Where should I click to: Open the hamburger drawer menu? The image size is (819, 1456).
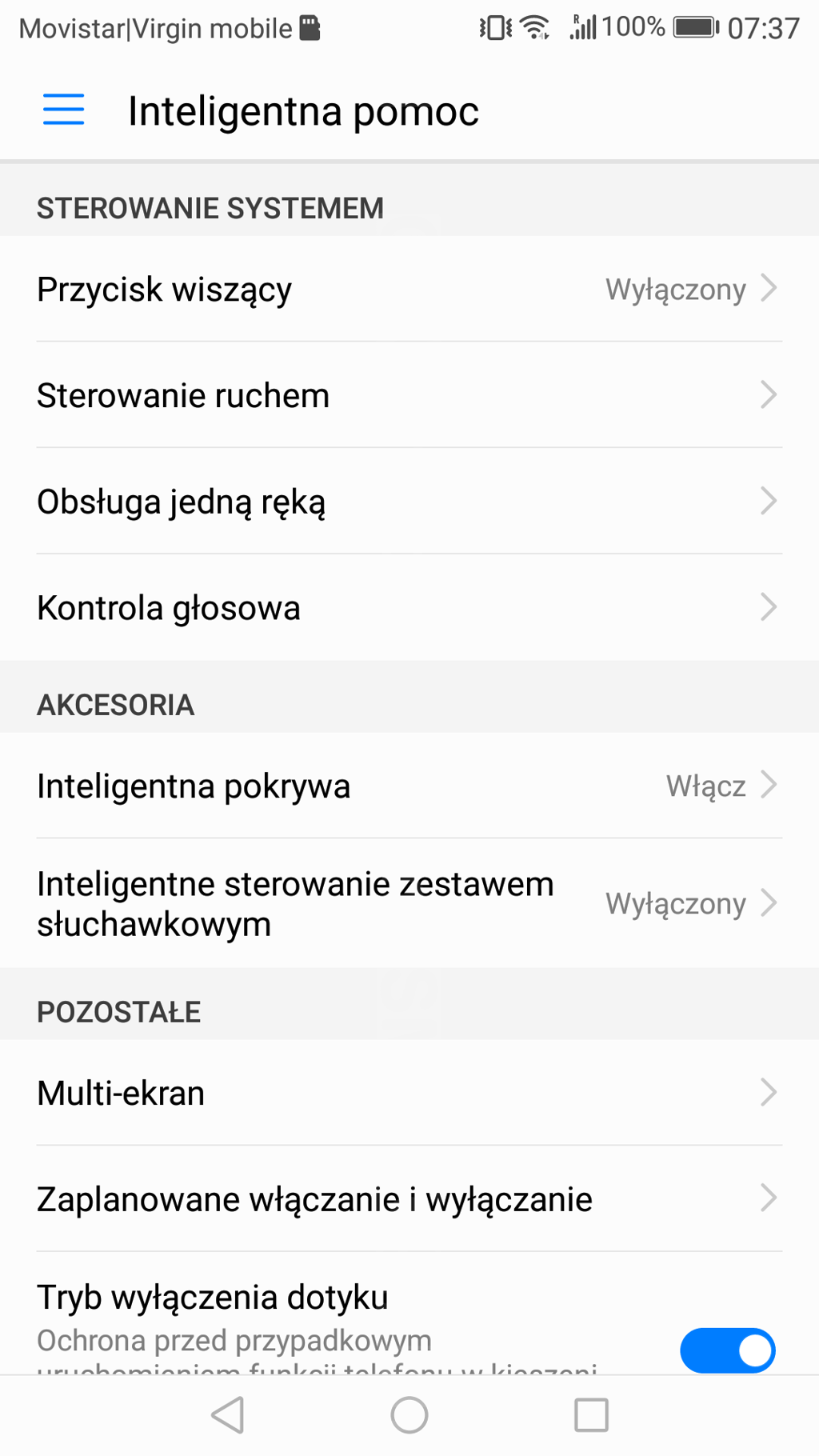pos(63,110)
